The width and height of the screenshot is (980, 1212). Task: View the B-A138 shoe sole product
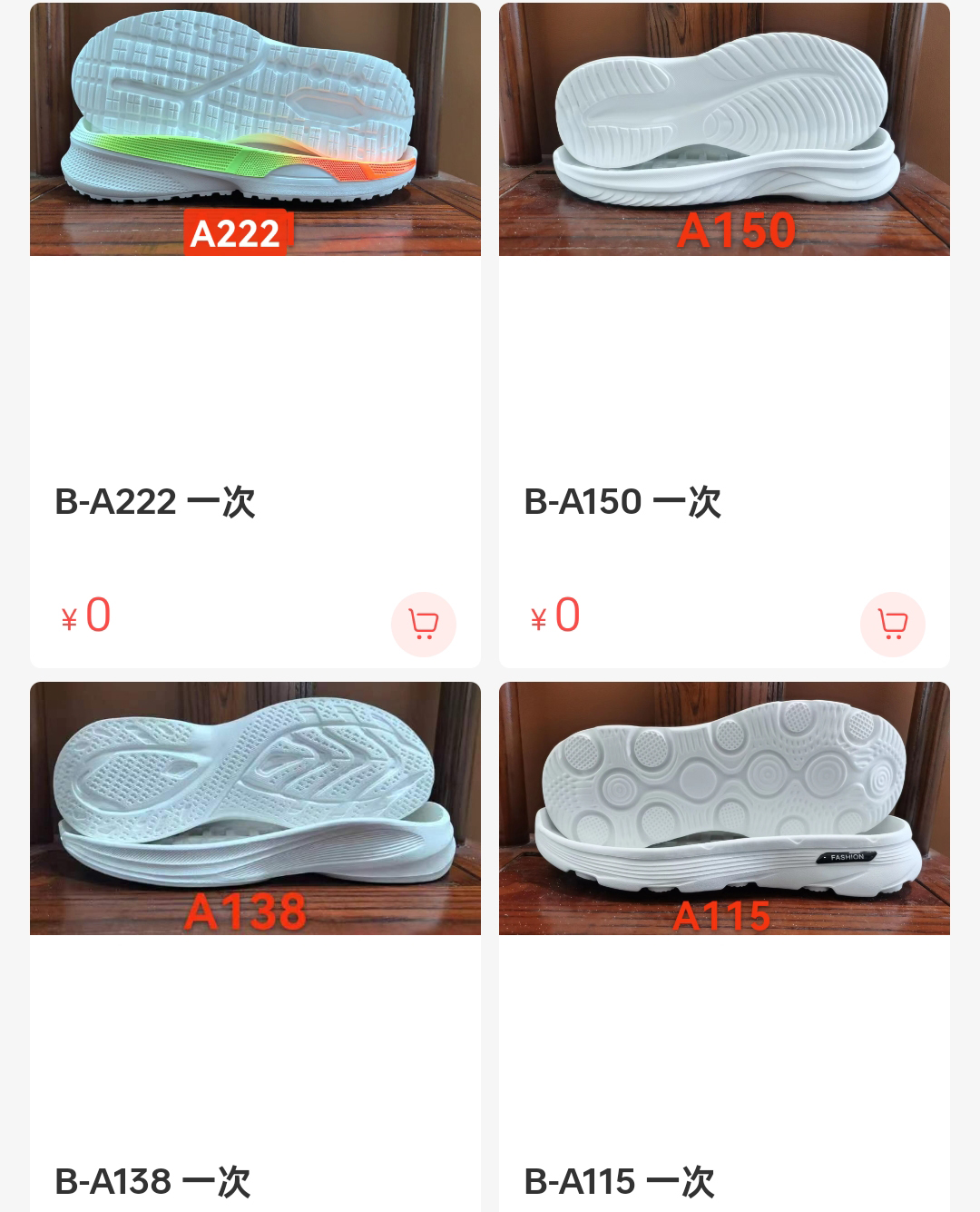255,808
